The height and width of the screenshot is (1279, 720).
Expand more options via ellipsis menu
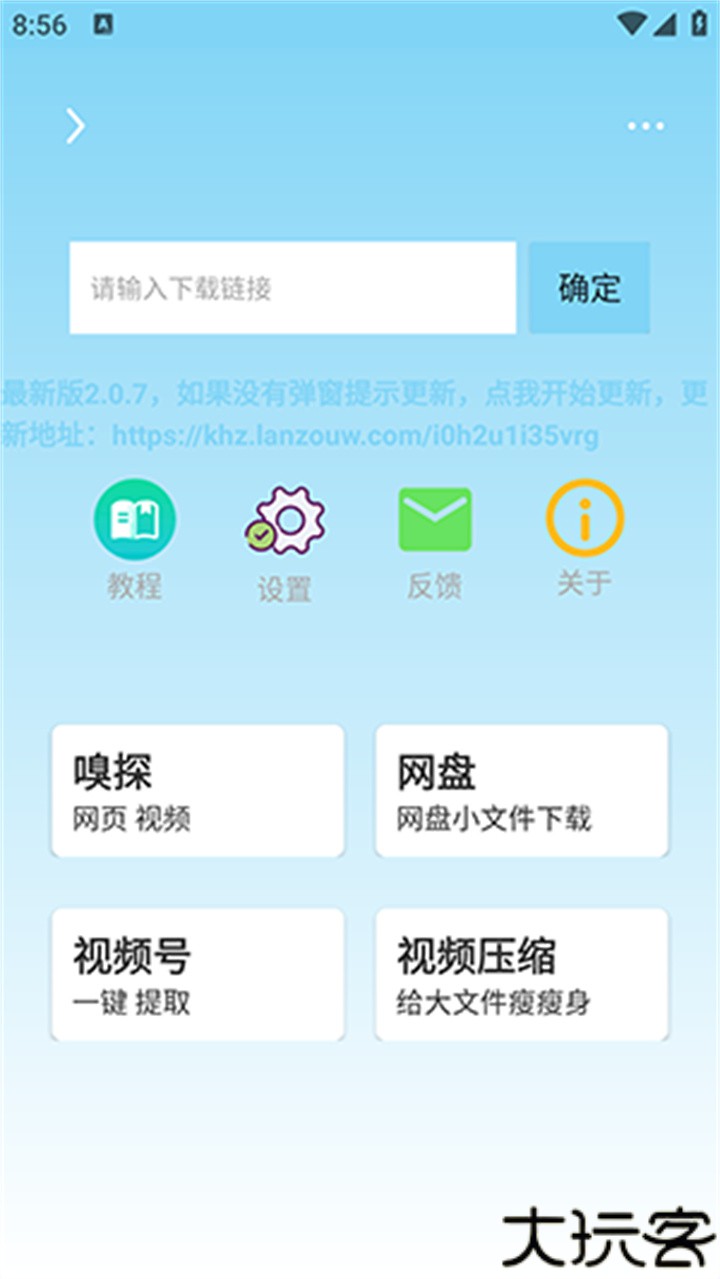[645, 126]
